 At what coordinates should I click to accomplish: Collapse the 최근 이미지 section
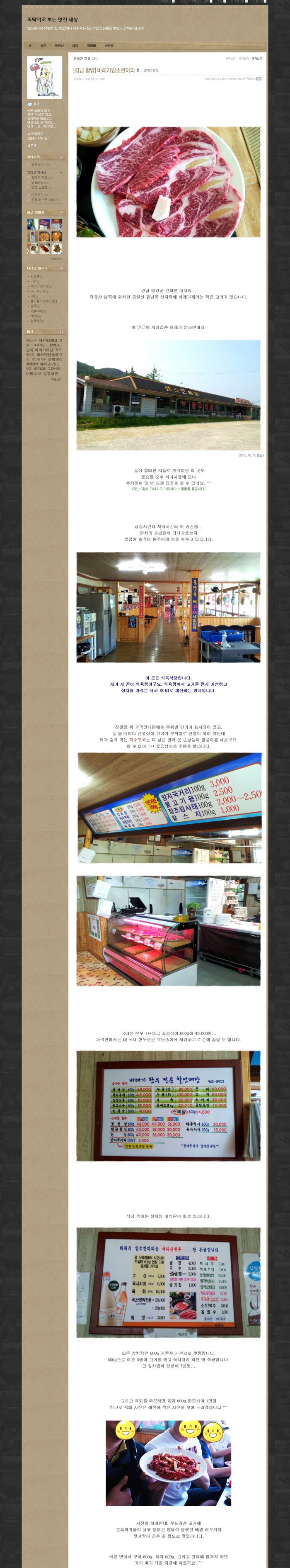tap(61, 212)
